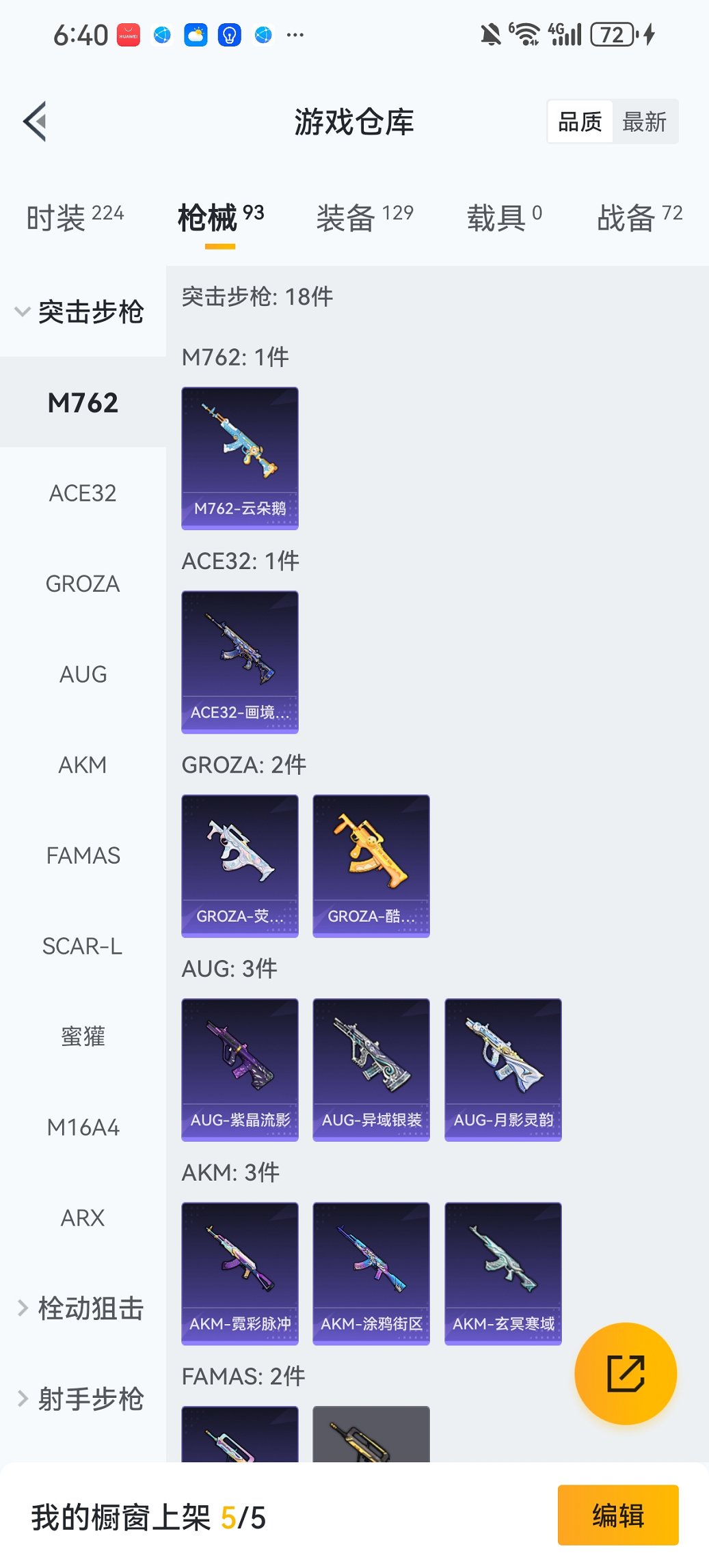709x1568 pixels.
Task: Switch to the 时装 tab
Action: pos(75,217)
